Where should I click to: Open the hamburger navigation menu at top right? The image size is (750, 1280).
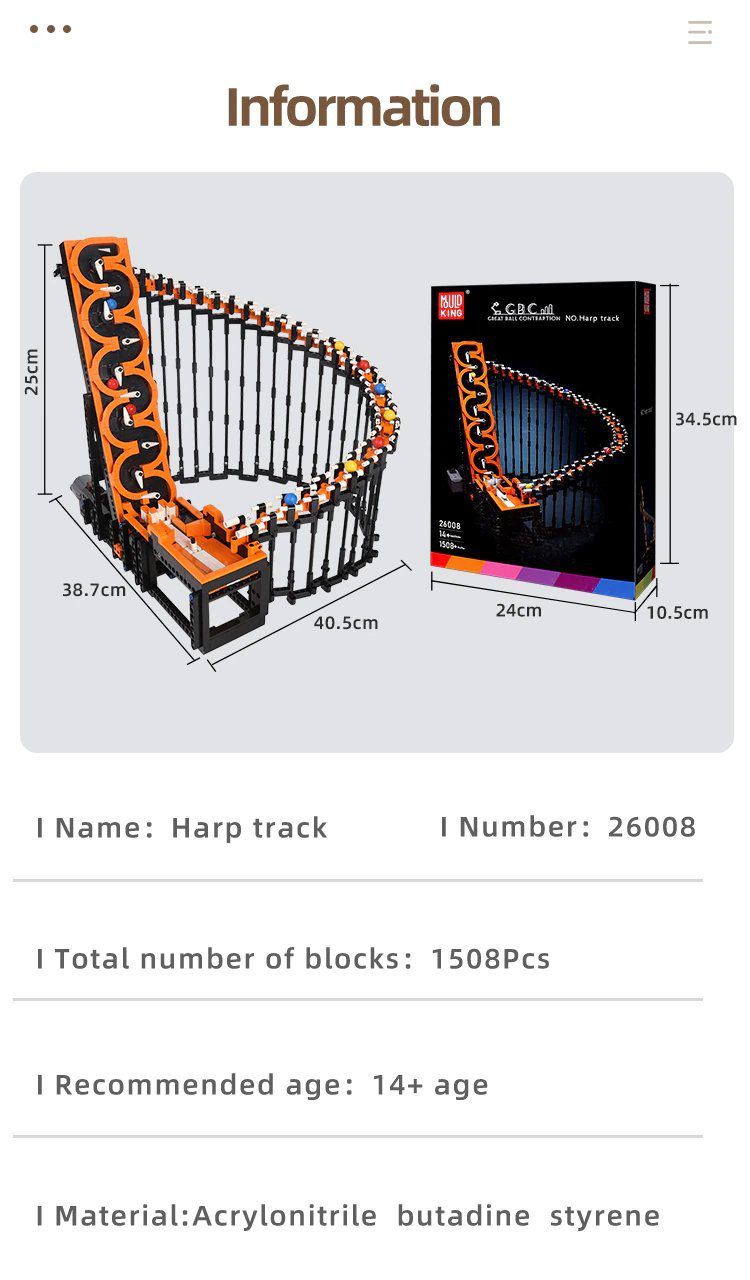coord(699,33)
